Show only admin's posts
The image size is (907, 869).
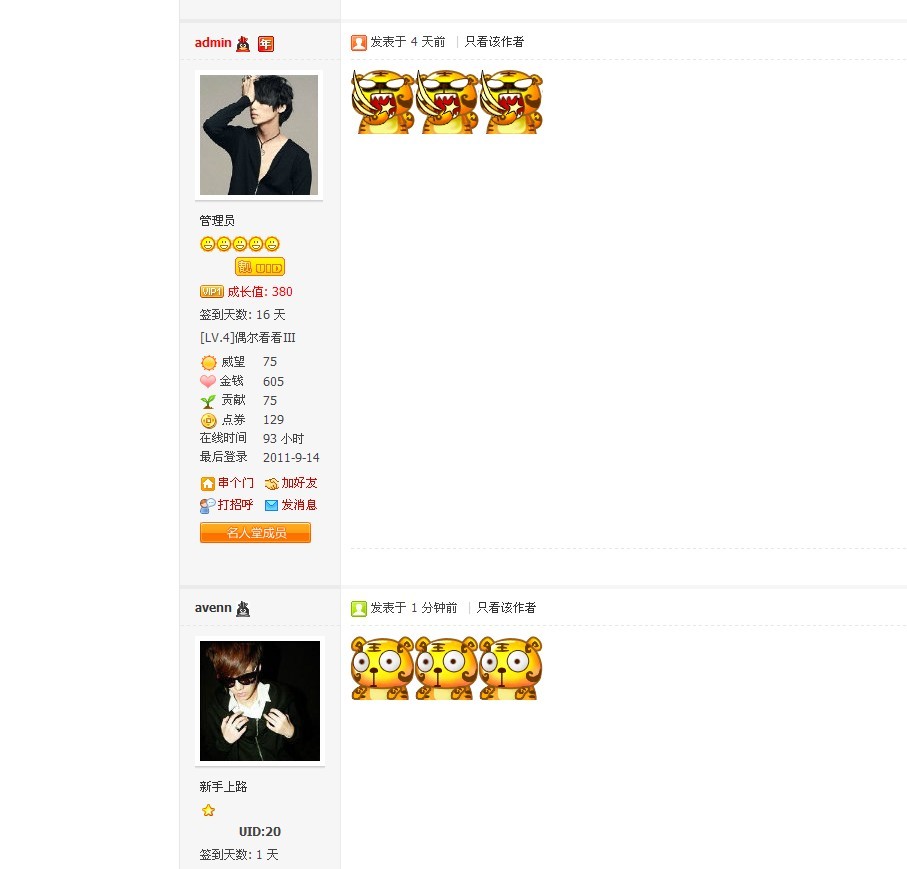pyautogui.click(x=494, y=42)
